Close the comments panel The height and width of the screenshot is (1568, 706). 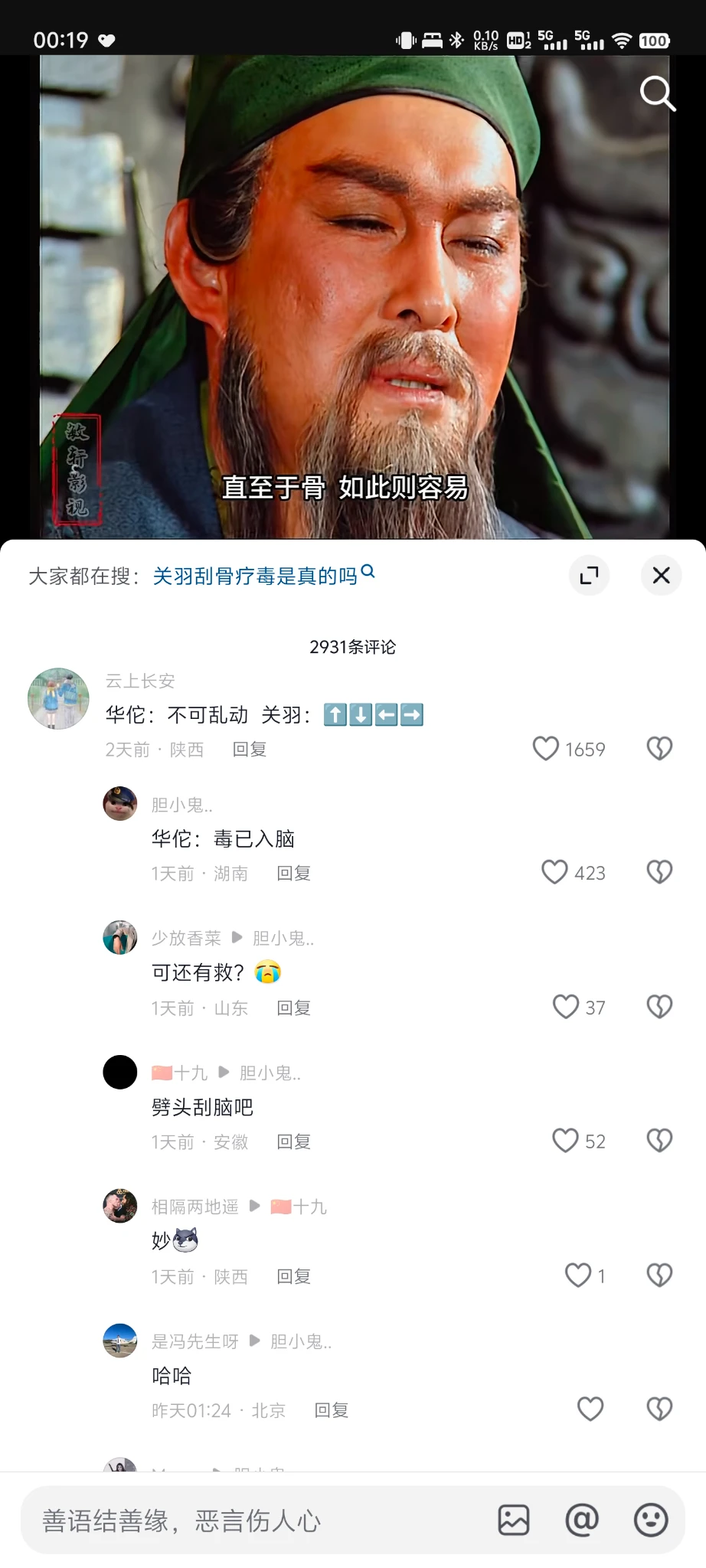tap(661, 575)
